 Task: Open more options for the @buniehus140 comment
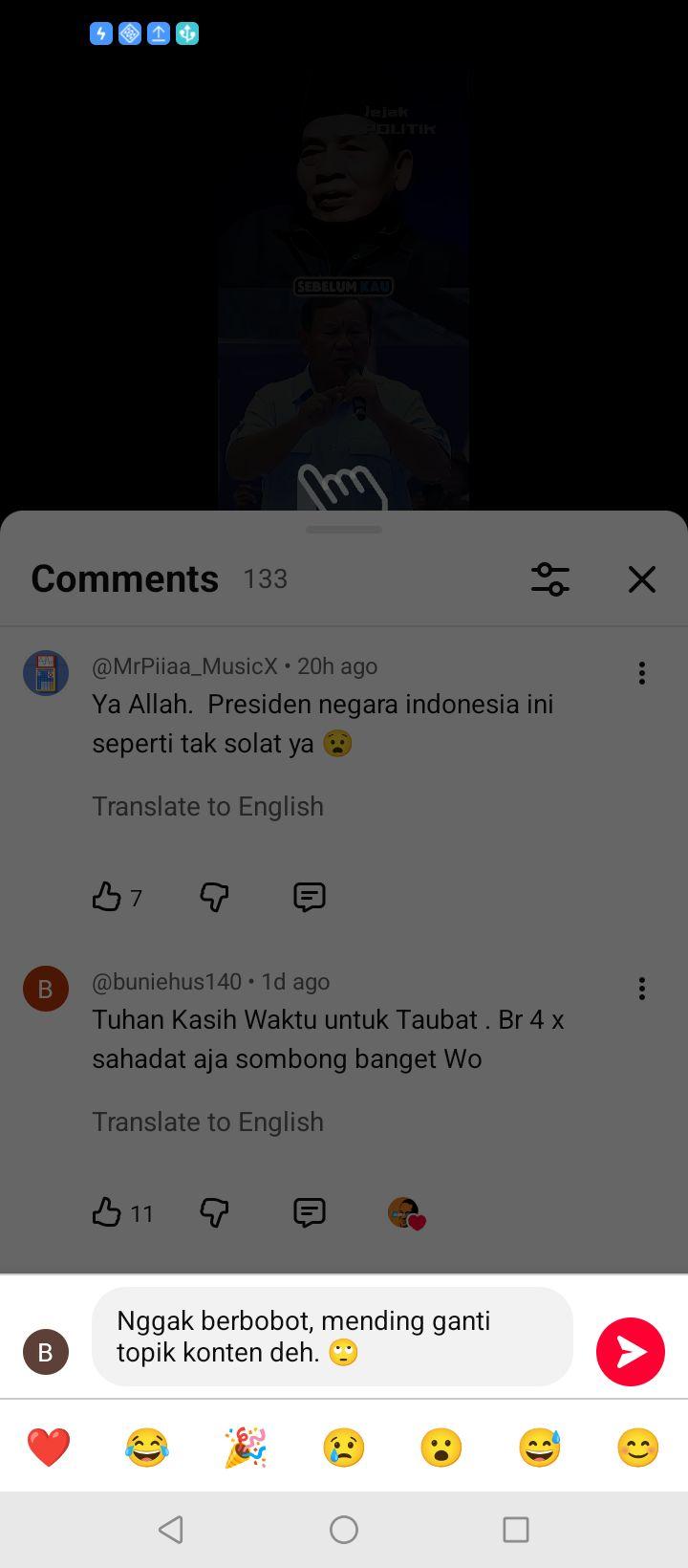(642, 989)
